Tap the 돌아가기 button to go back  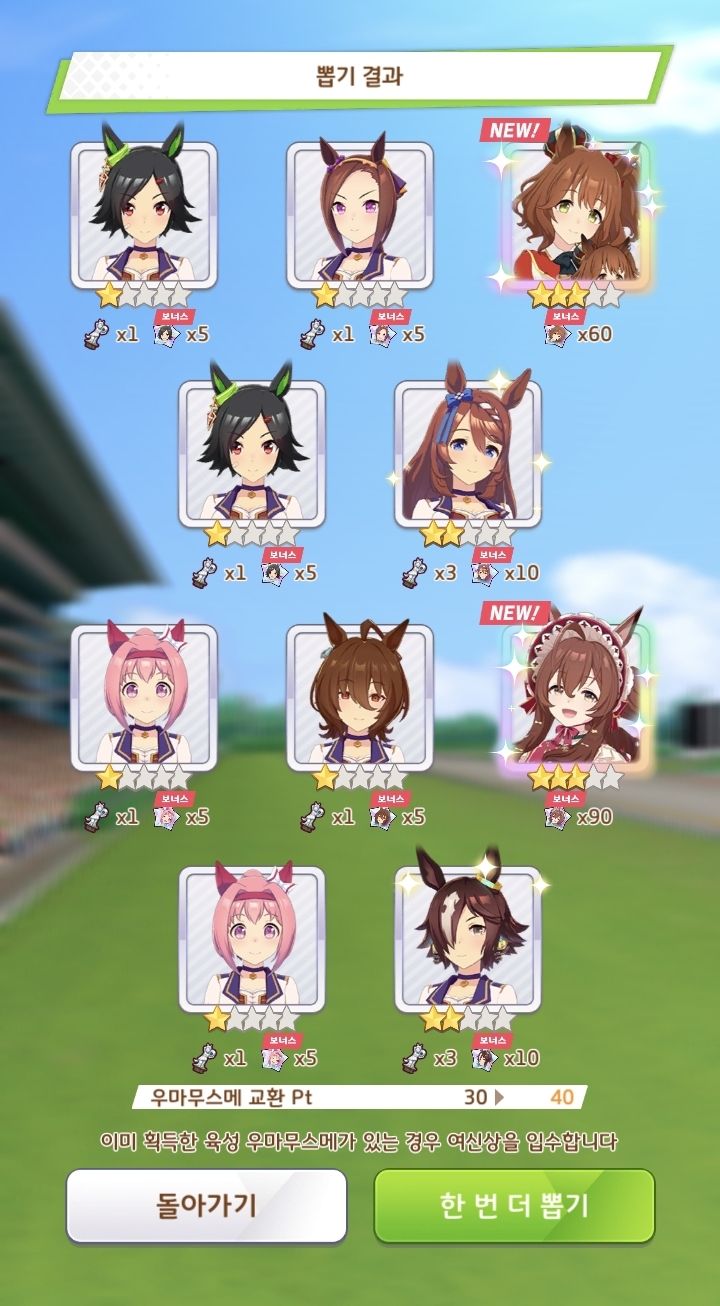(x=207, y=1205)
